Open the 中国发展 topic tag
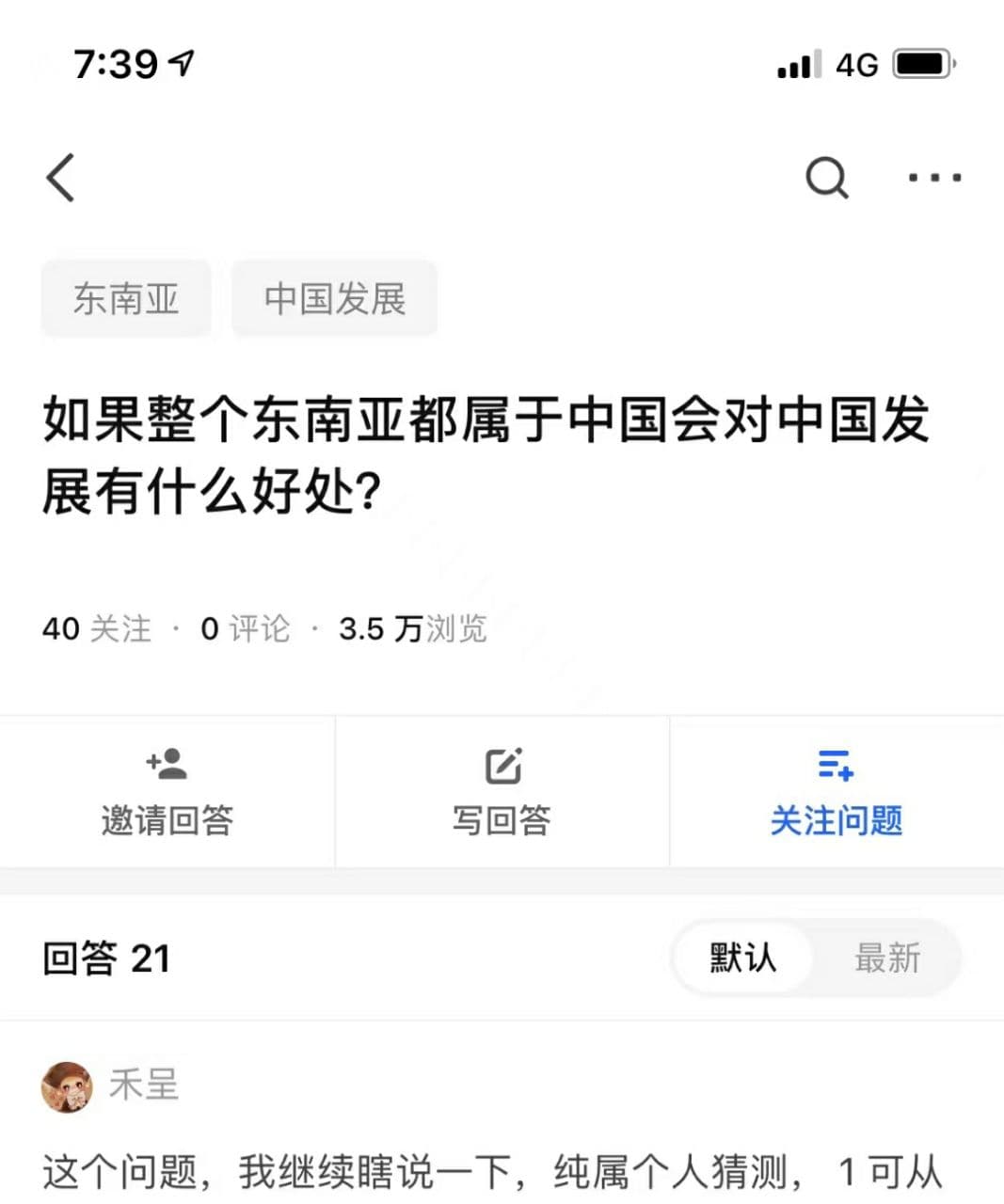Viewport: 1004px width, 1204px height. pos(334,299)
